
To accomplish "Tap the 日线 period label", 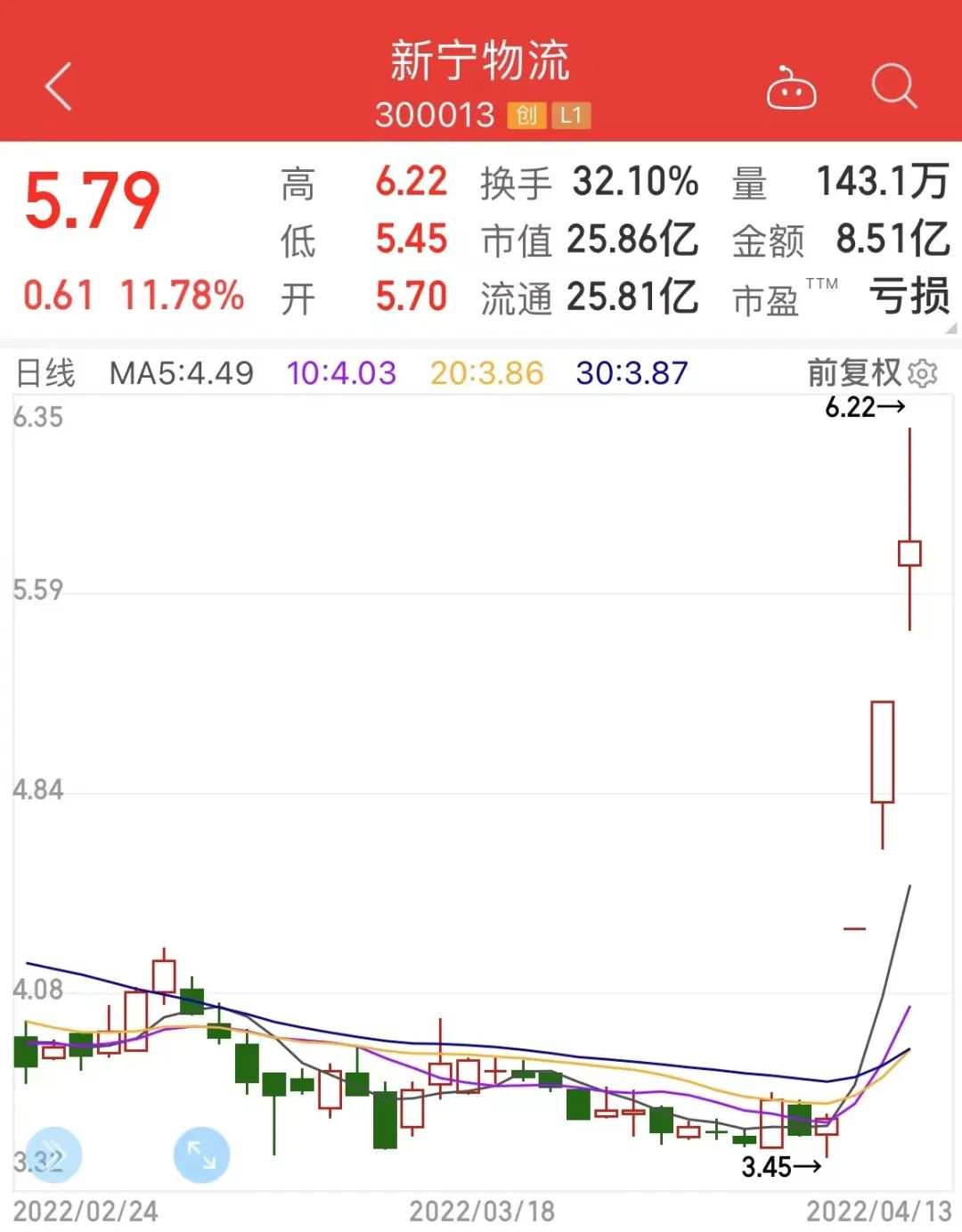I will click(46, 373).
